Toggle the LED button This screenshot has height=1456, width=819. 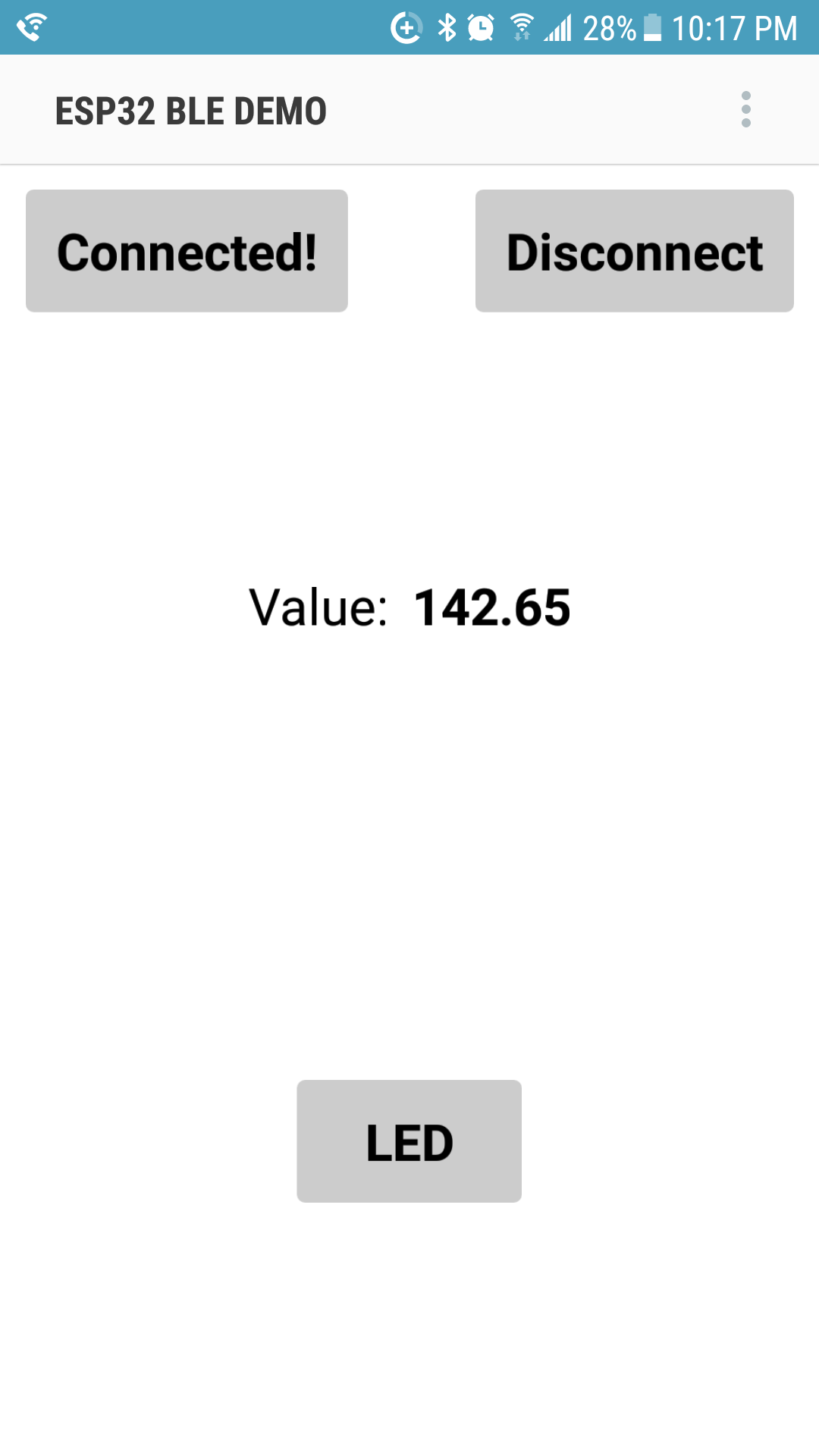[409, 1141]
